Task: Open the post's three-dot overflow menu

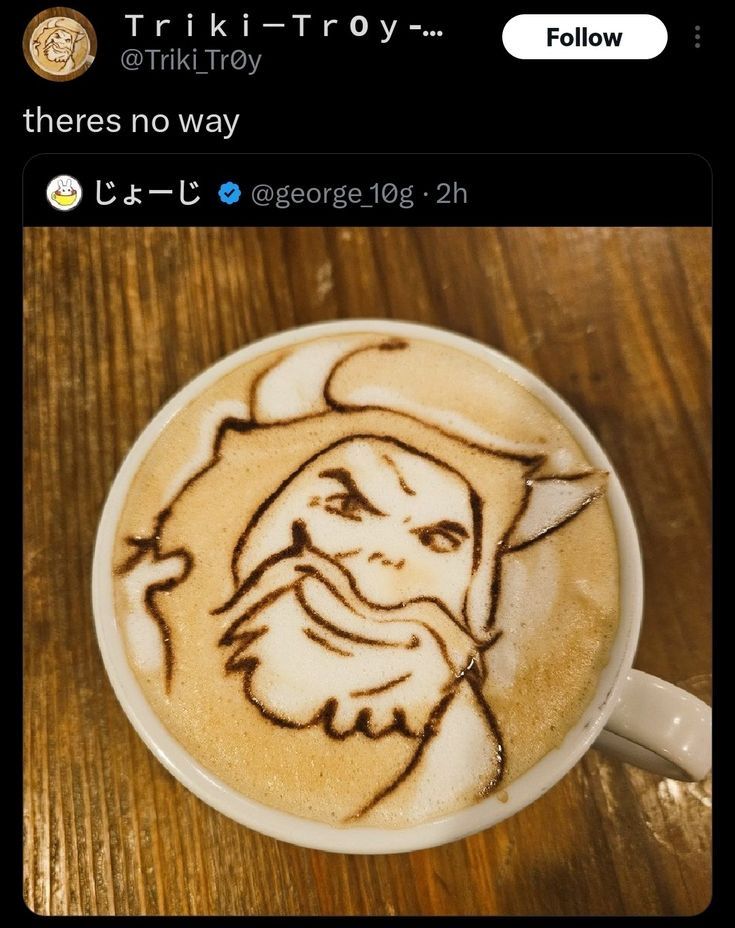Action: [x=698, y=37]
